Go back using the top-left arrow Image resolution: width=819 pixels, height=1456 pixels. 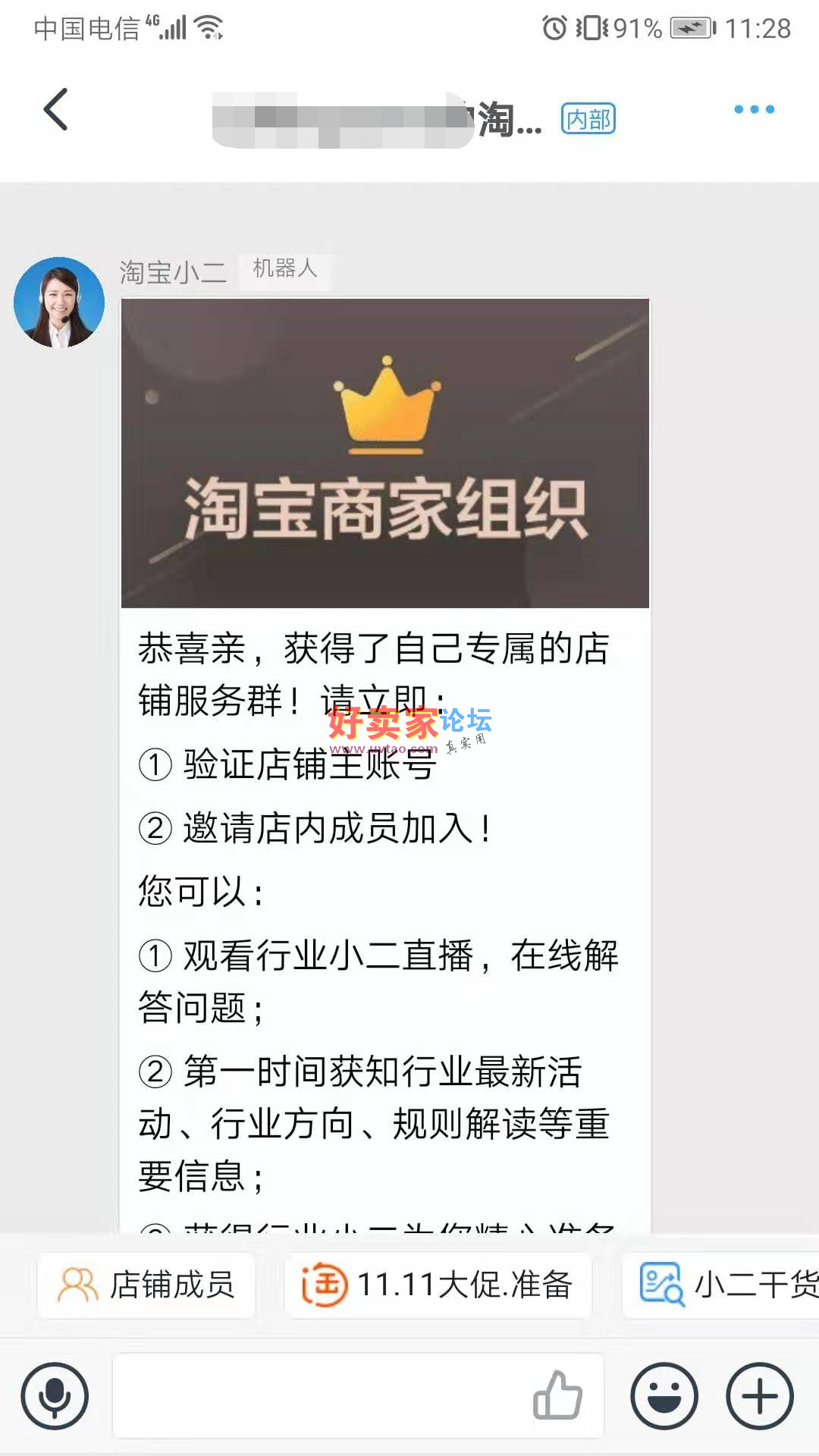56,110
